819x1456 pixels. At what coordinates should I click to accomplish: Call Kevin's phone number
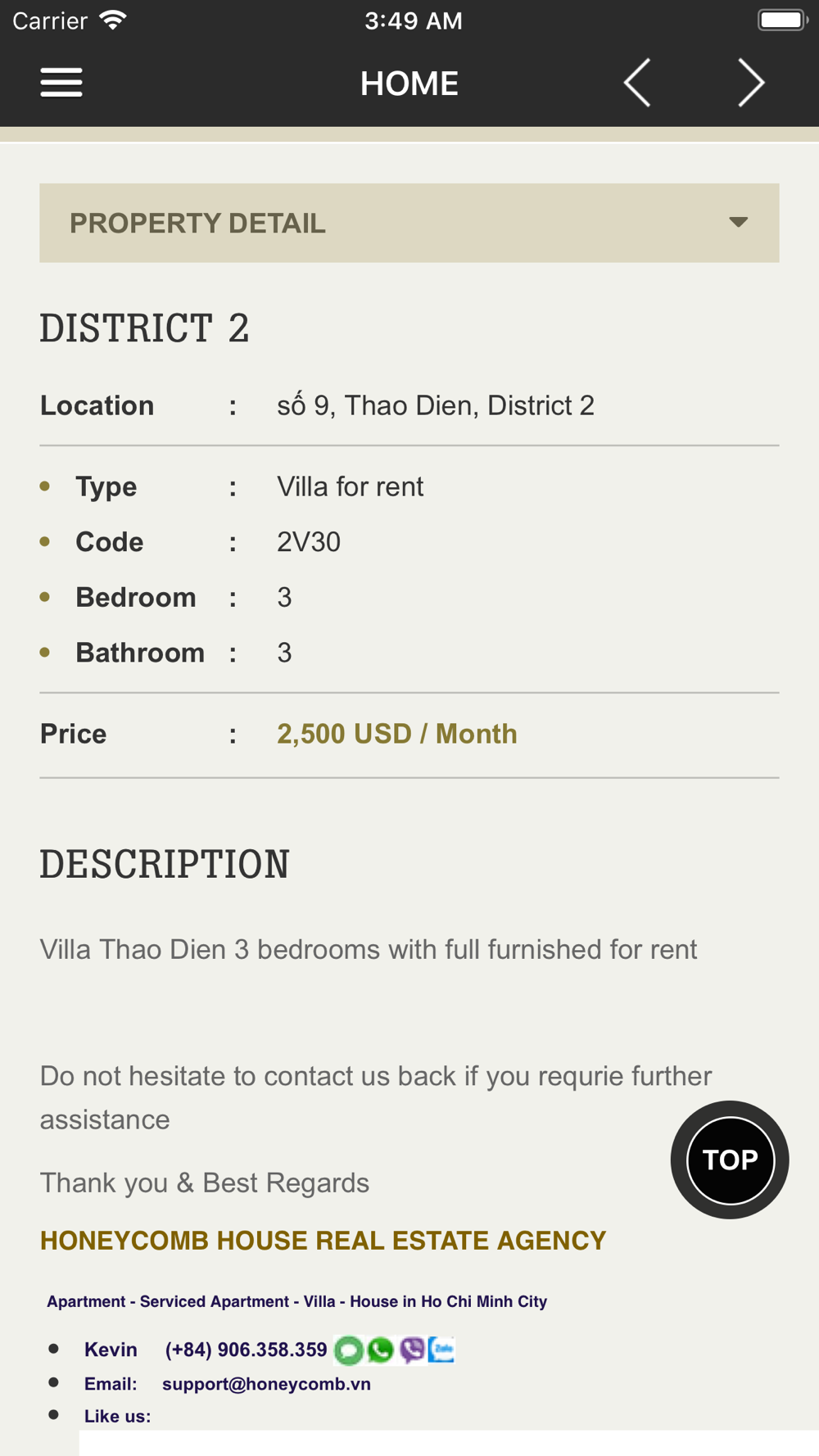click(x=246, y=1350)
